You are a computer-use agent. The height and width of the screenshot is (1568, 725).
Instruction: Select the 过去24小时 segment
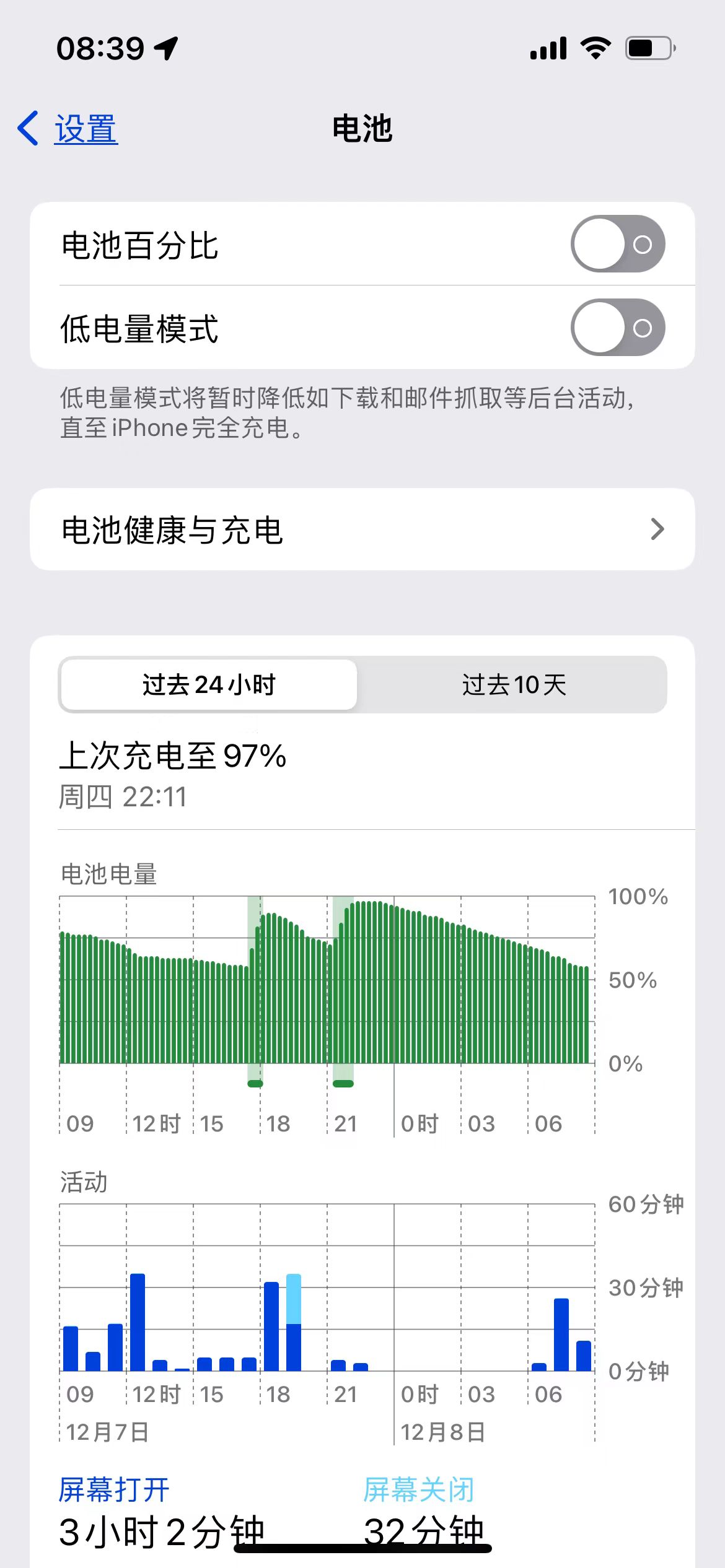point(209,685)
